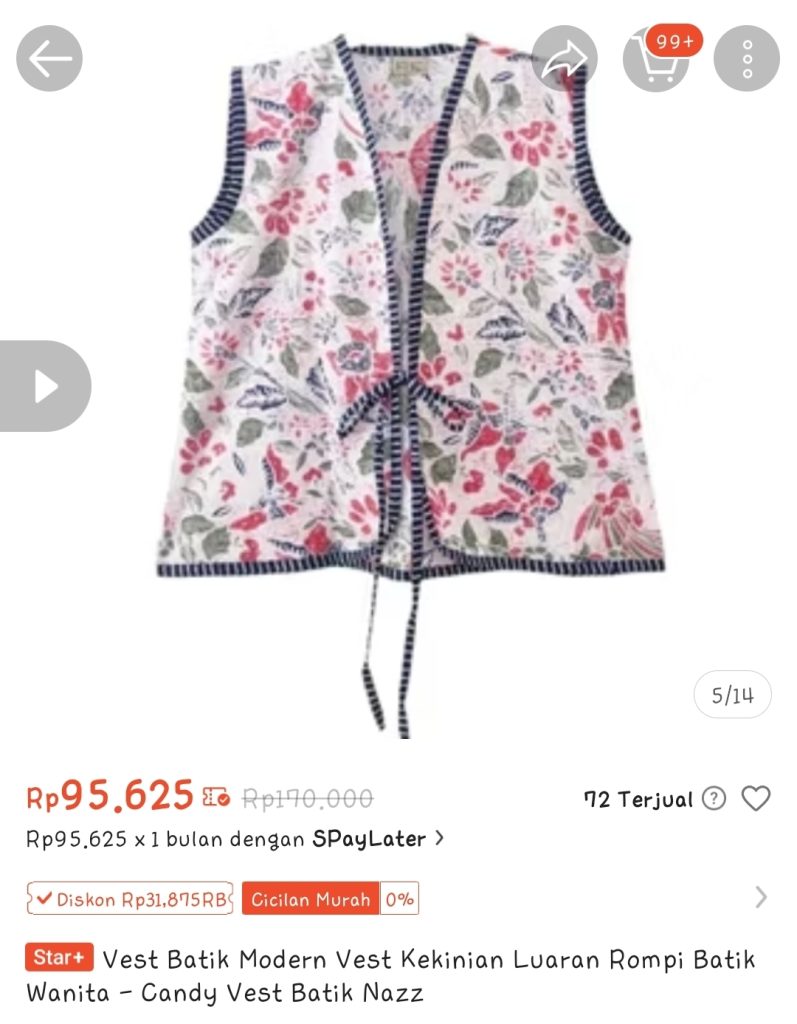Go back to the previous page
Viewport: 797px width, 1024px height.
pos(49,58)
